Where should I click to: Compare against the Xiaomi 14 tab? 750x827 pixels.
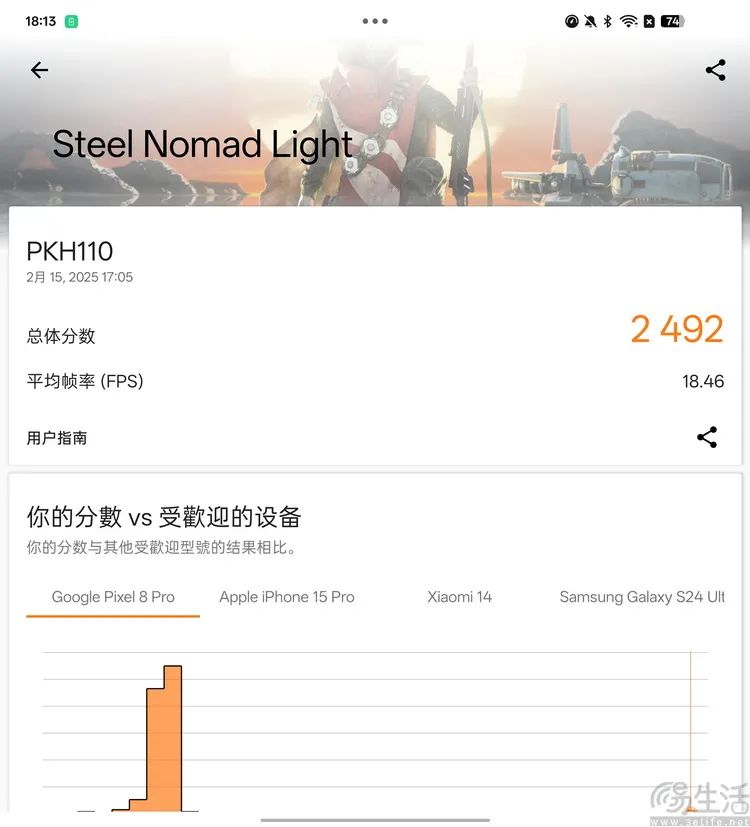[460, 597]
